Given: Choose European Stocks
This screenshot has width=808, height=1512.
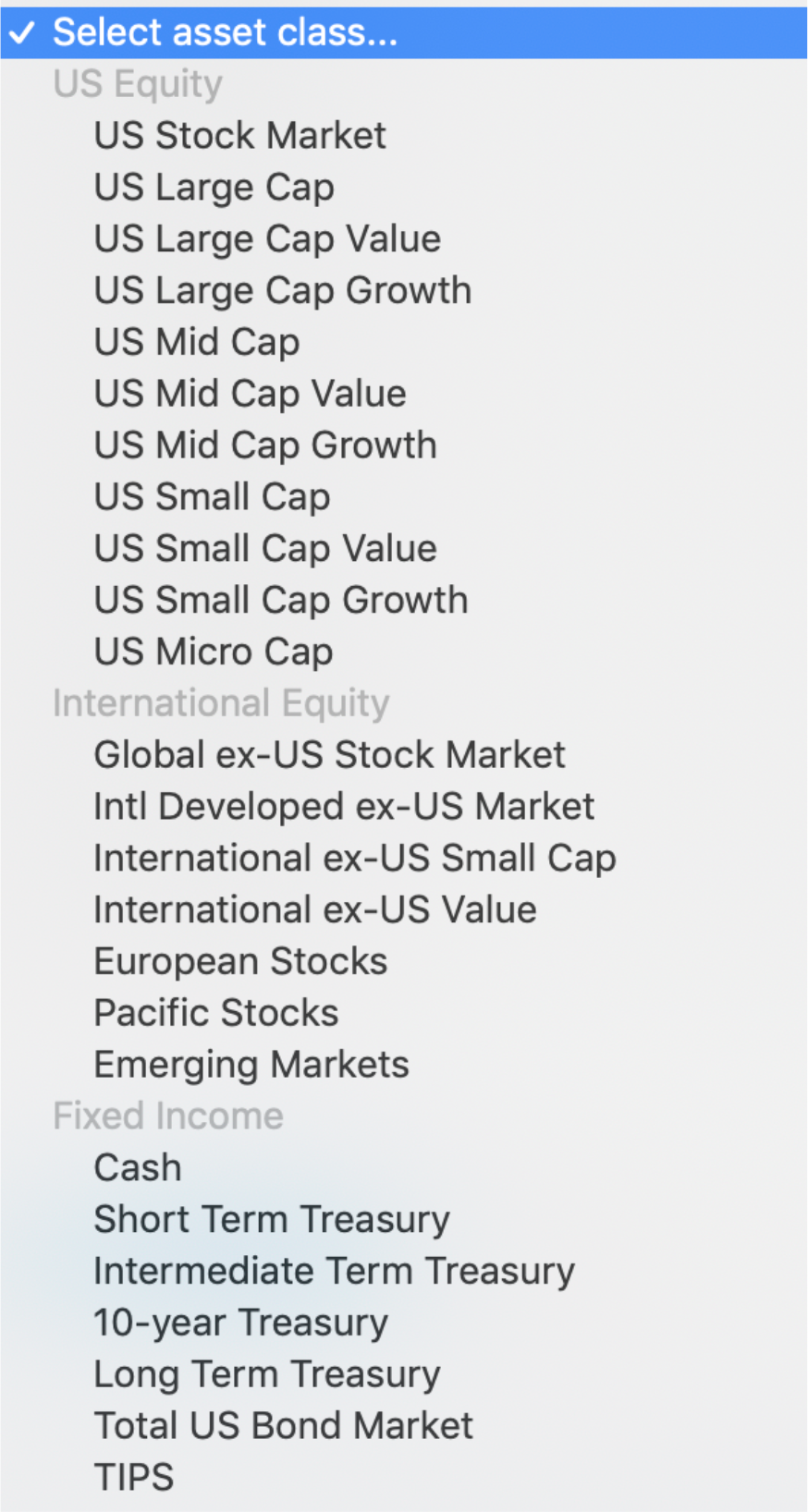Looking at the screenshot, I should click(404, 962).
